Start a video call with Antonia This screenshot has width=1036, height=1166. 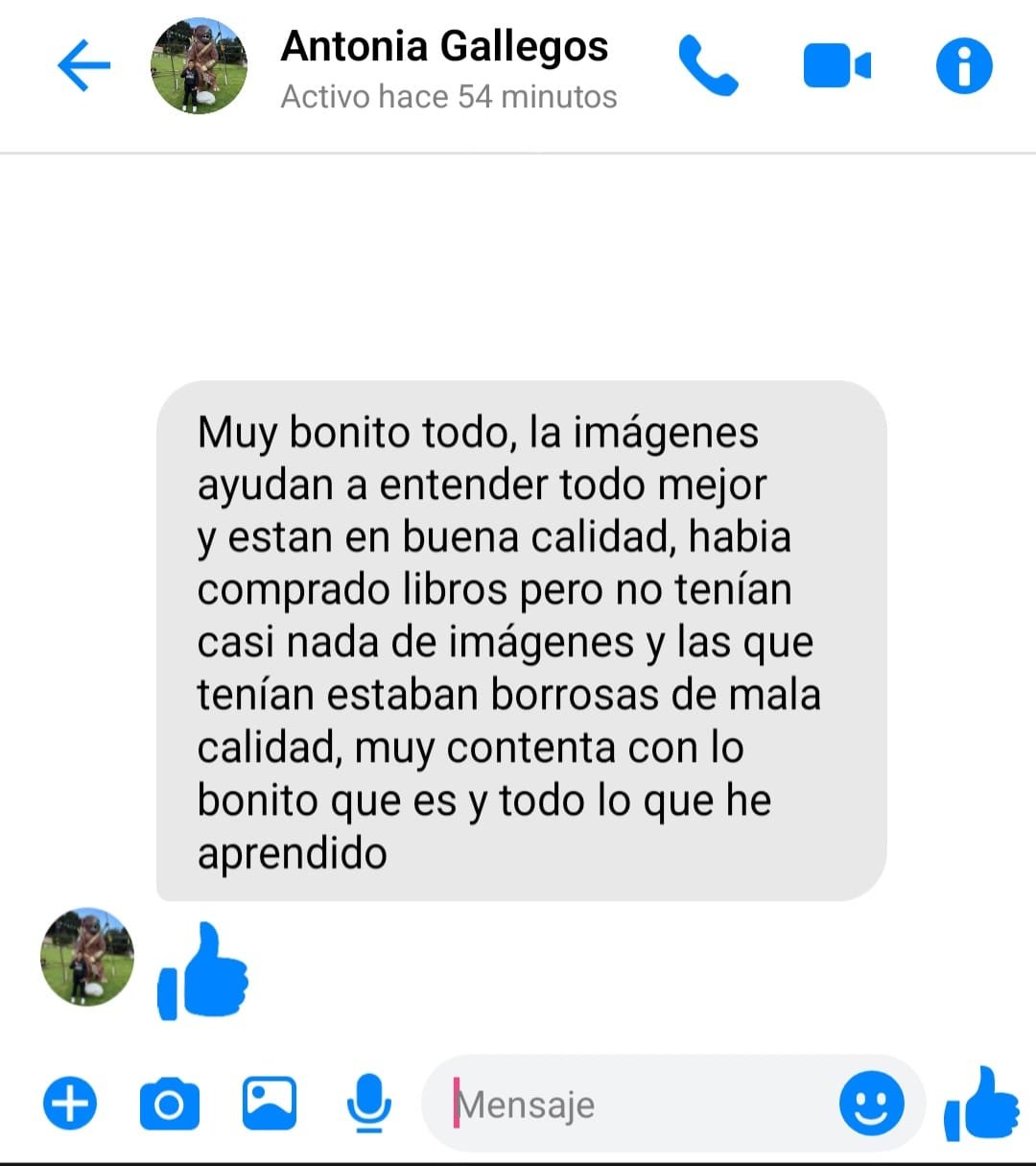point(836,66)
